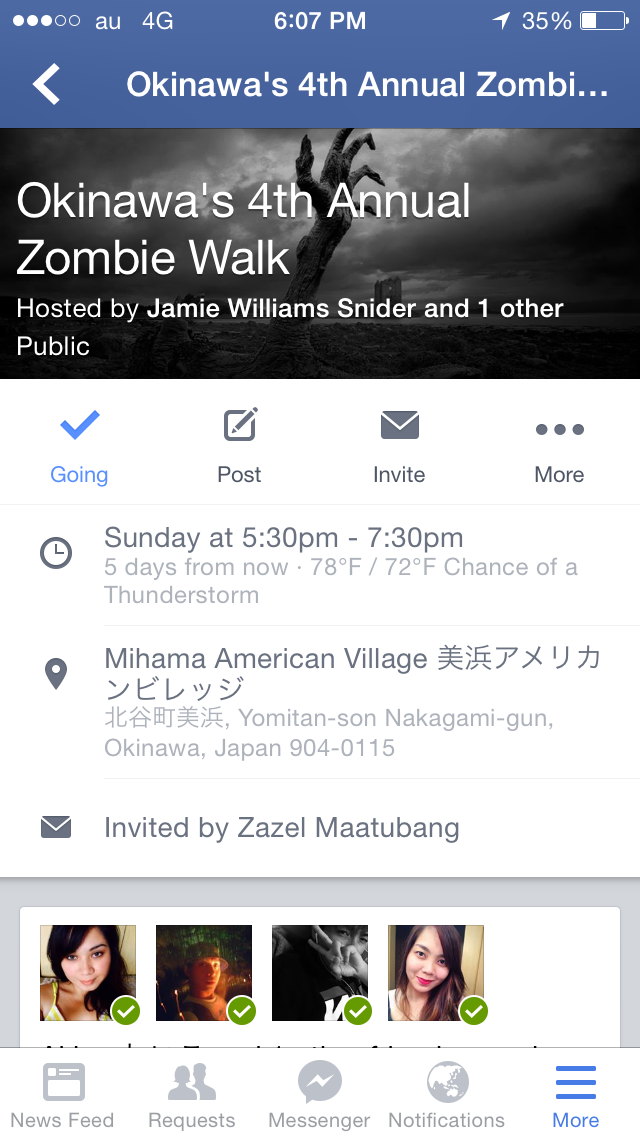Open the fourth attendee's profile picture
Screen dimensions: 640x1136
click(x=436, y=973)
